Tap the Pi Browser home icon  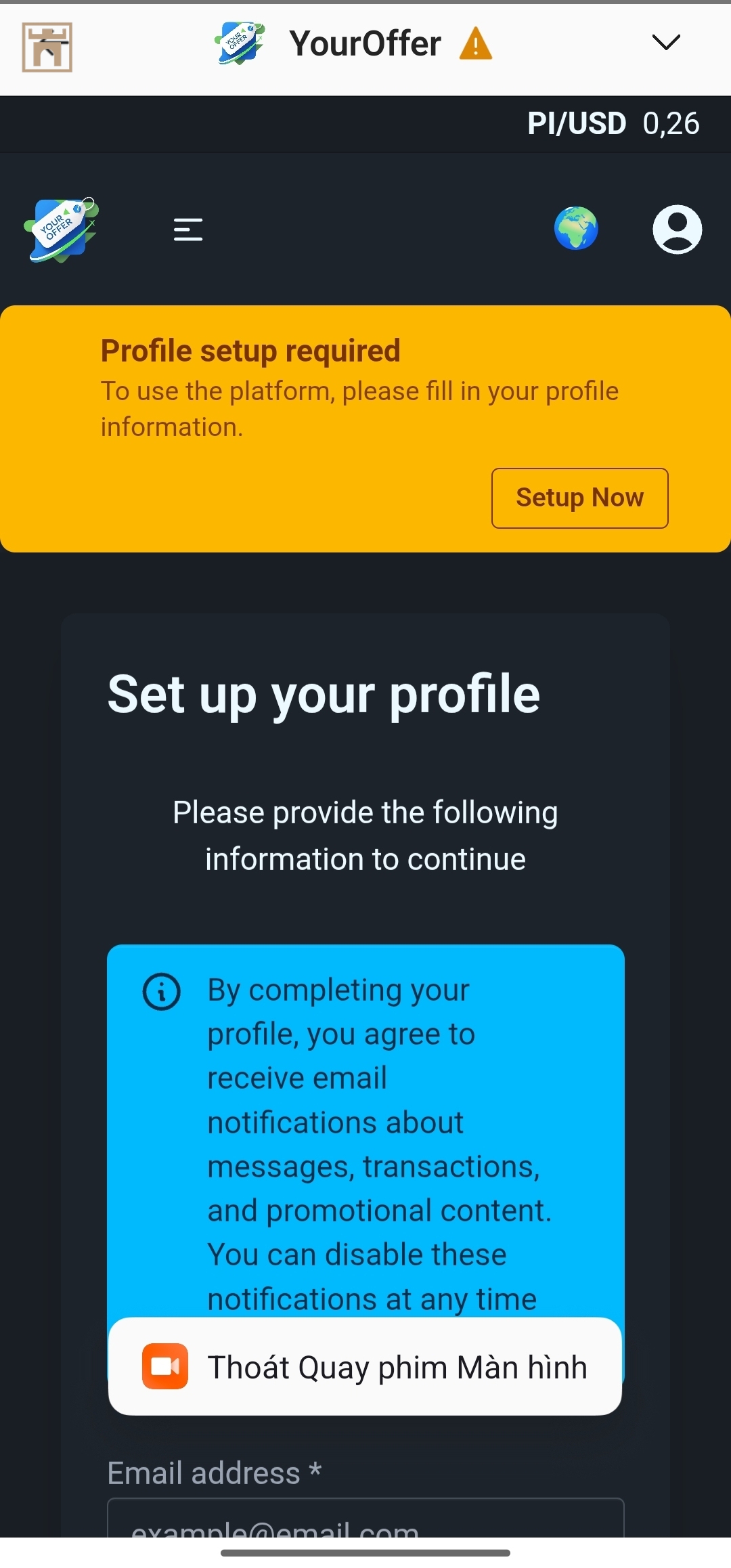pos(47,47)
